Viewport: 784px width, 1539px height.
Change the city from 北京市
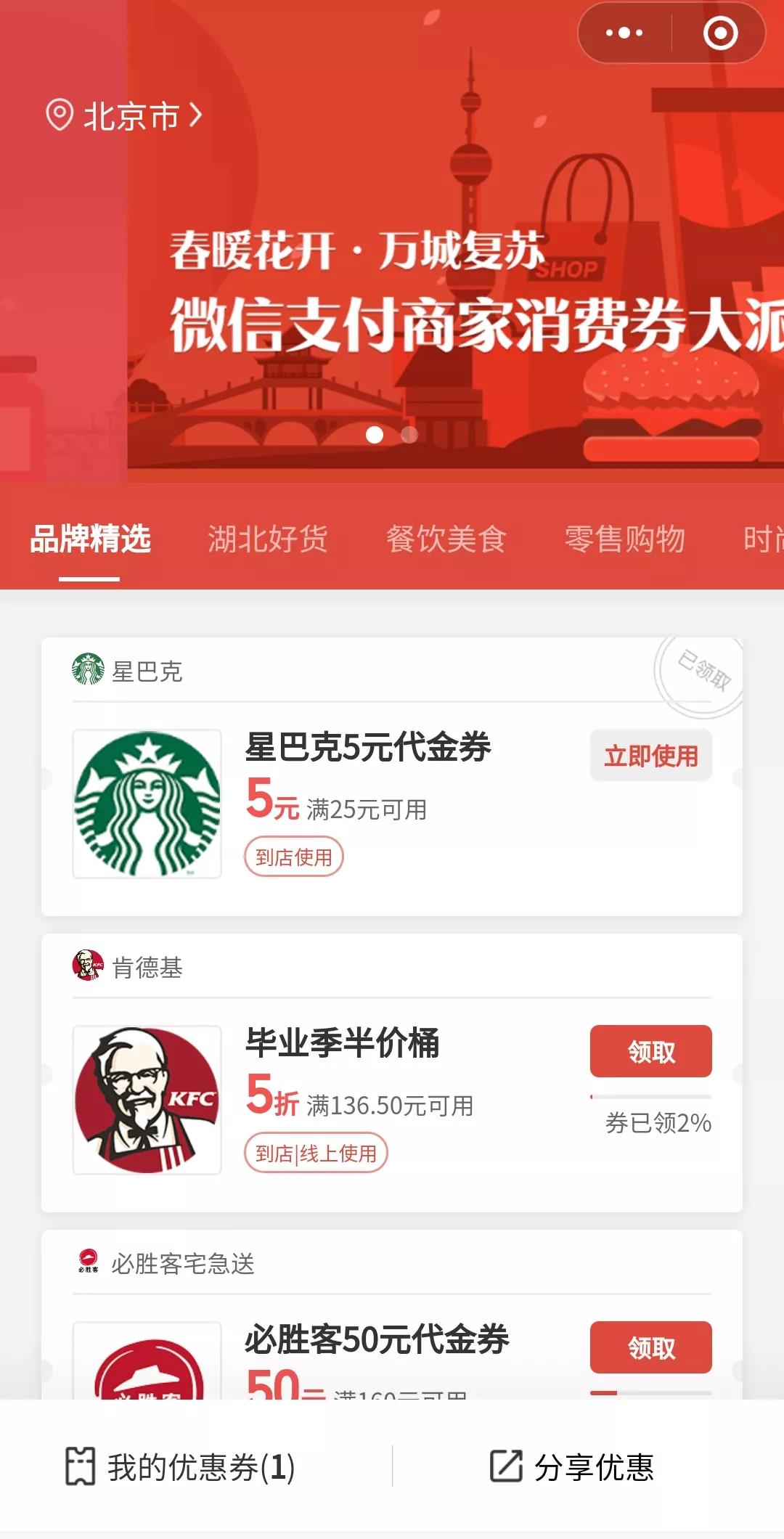coord(123,115)
